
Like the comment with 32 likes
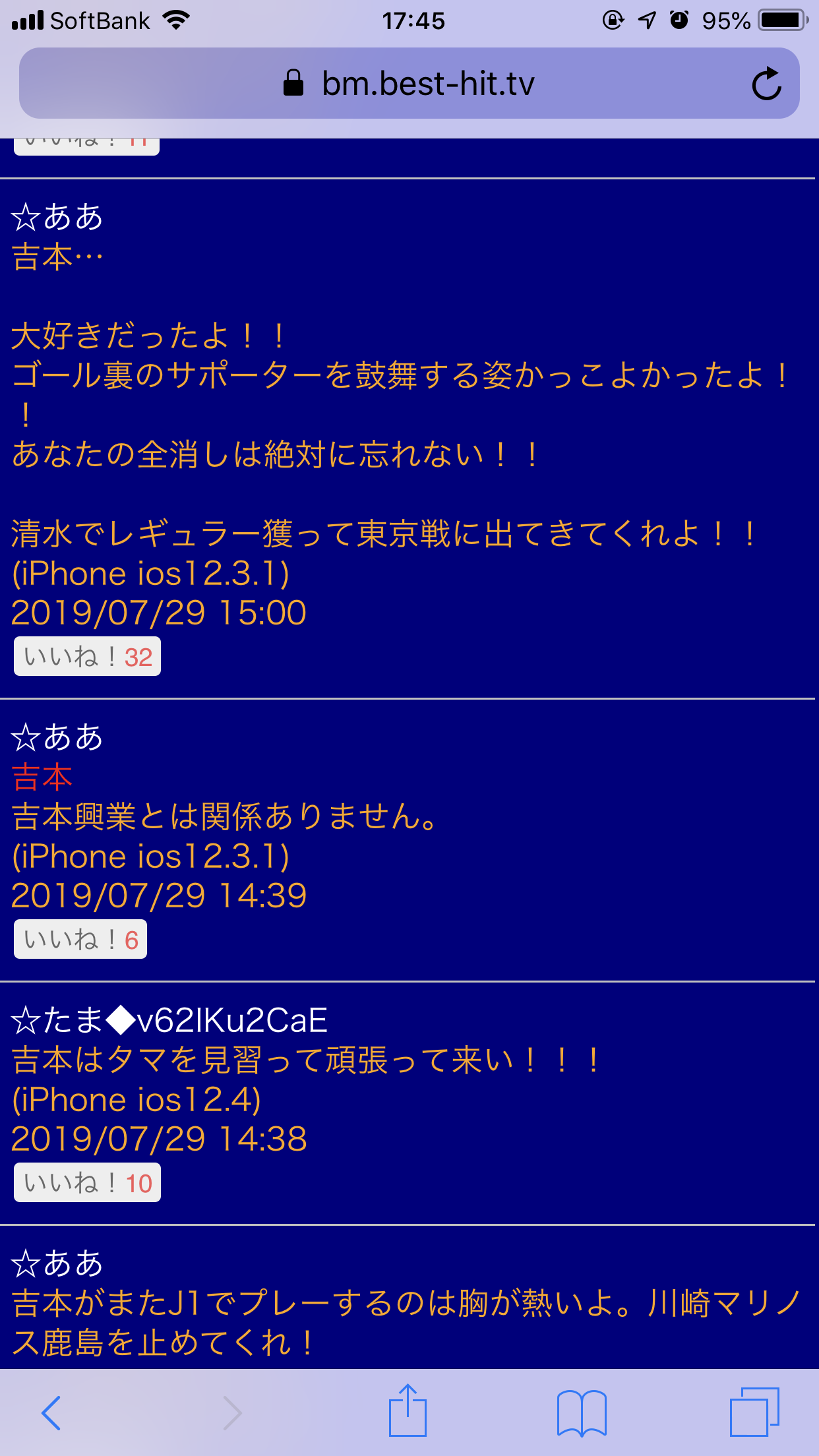tap(88, 657)
